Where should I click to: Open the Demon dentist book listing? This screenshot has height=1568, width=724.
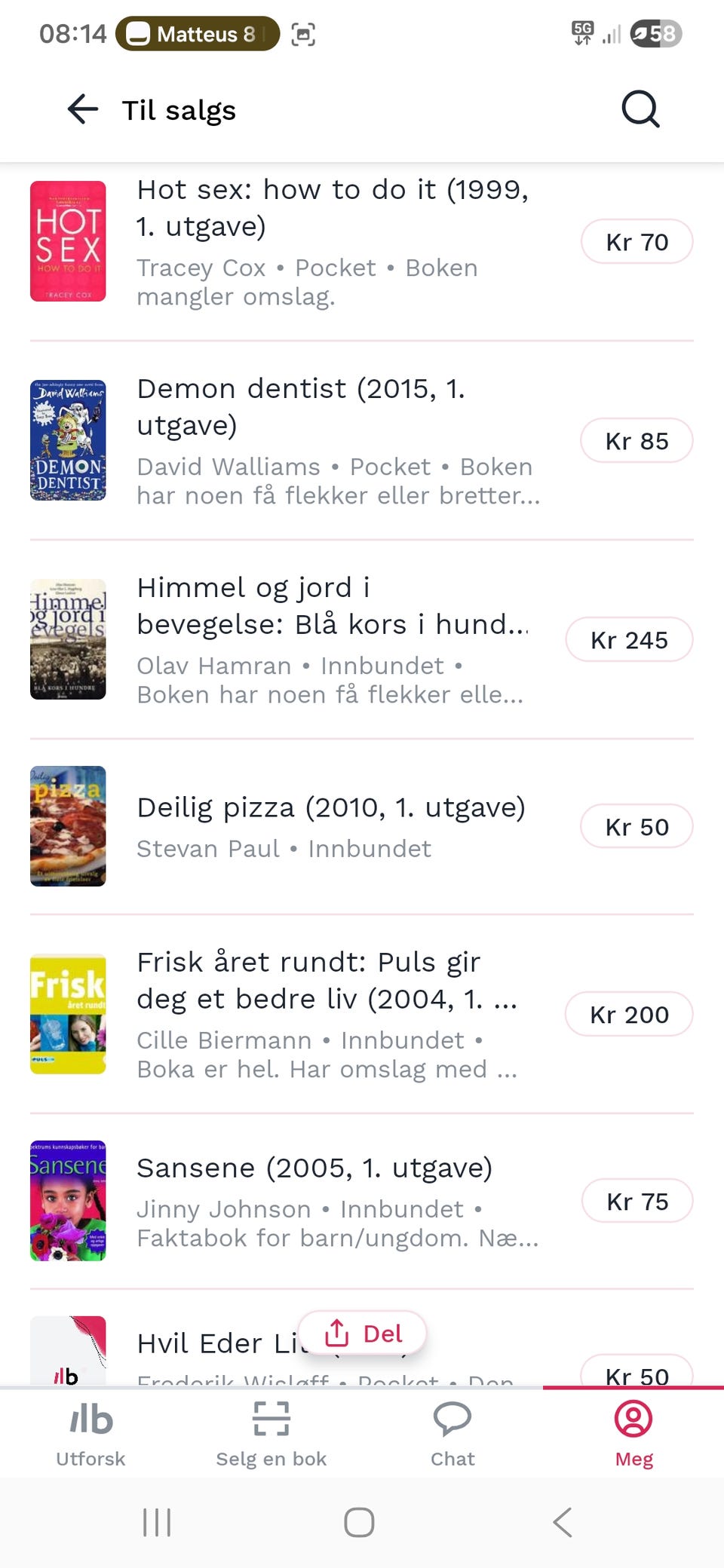click(362, 441)
